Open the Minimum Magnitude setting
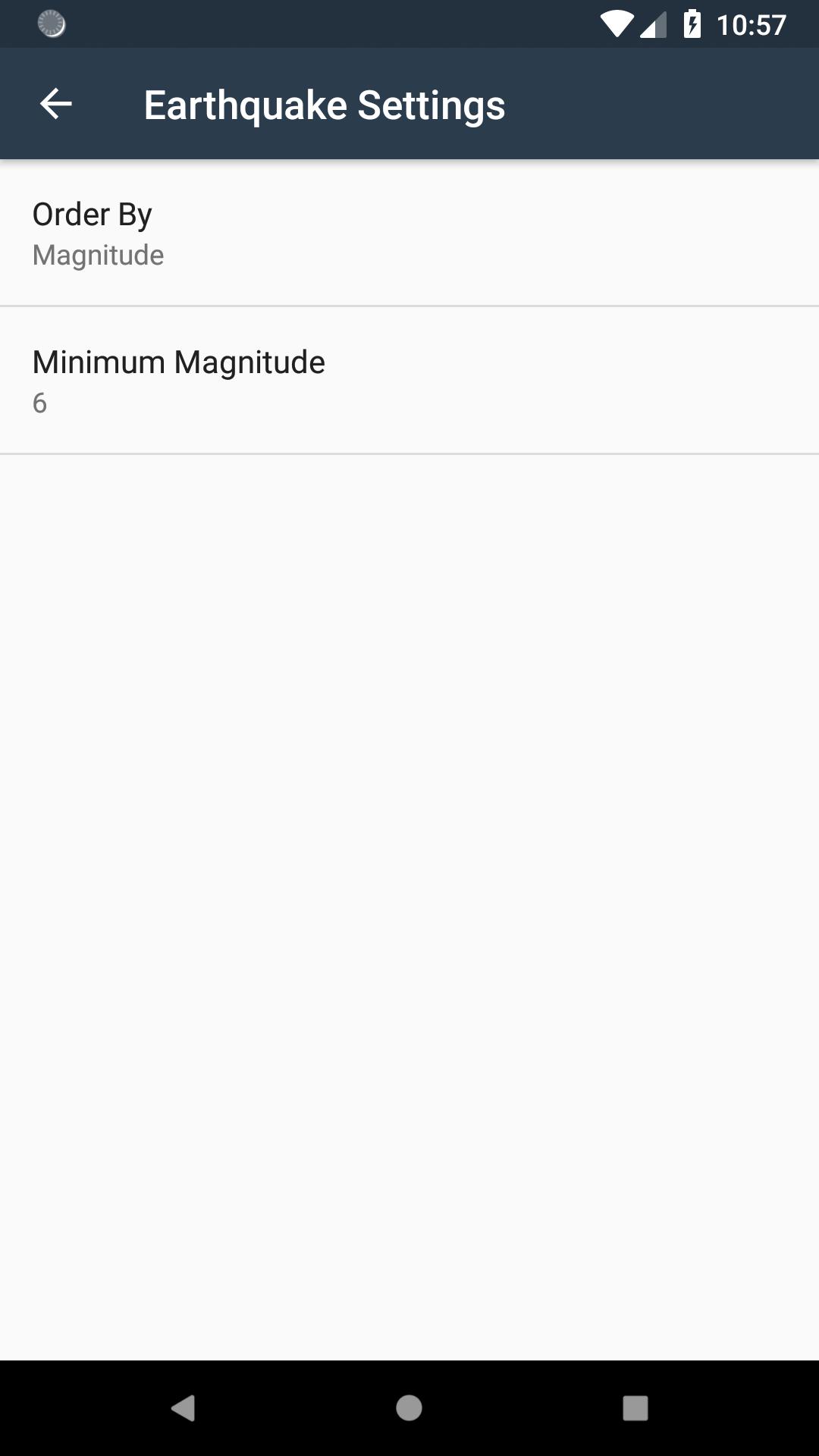Screen dimensions: 819x1456 pyautogui.click(x=409, y=379)
